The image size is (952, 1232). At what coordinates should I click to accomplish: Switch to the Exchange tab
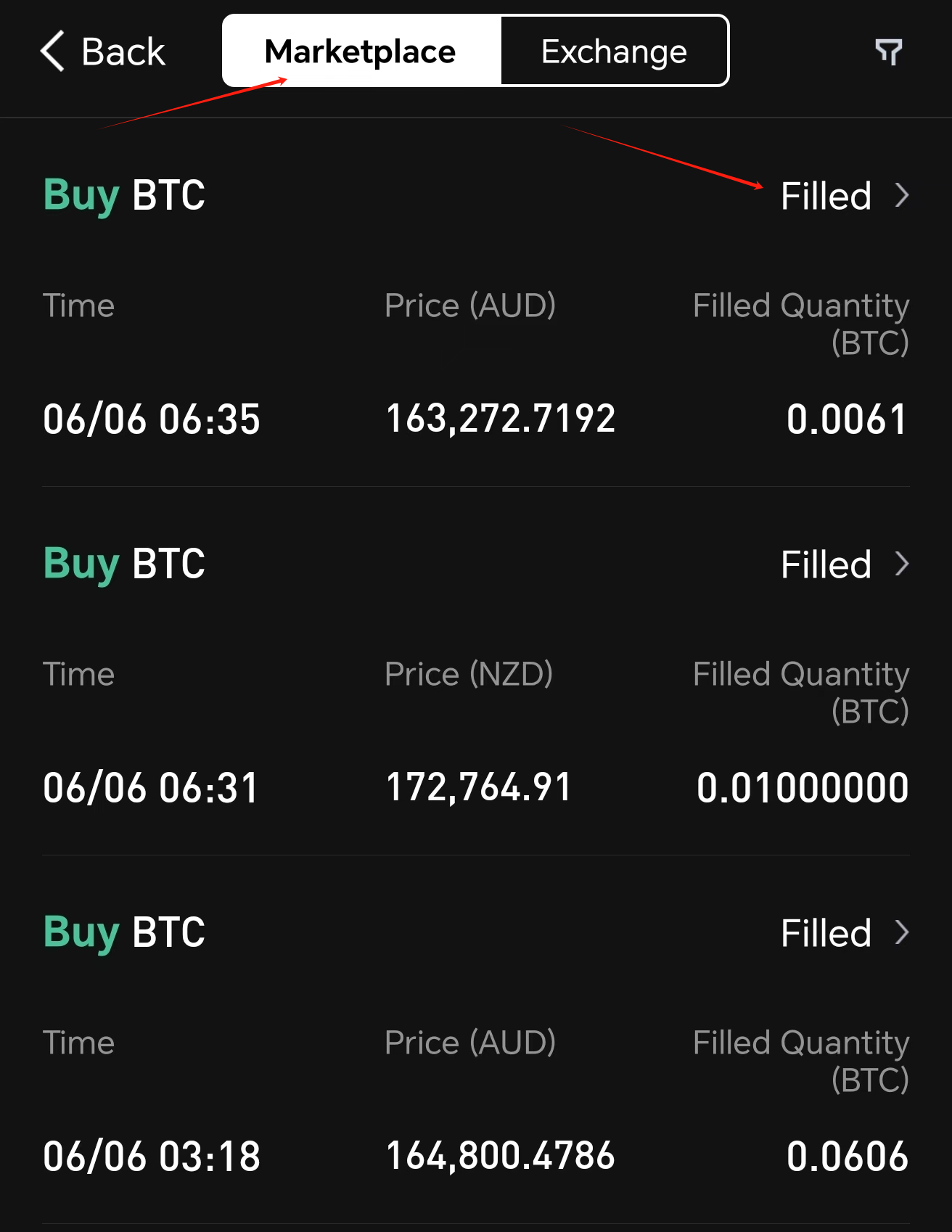pos(613,51)
